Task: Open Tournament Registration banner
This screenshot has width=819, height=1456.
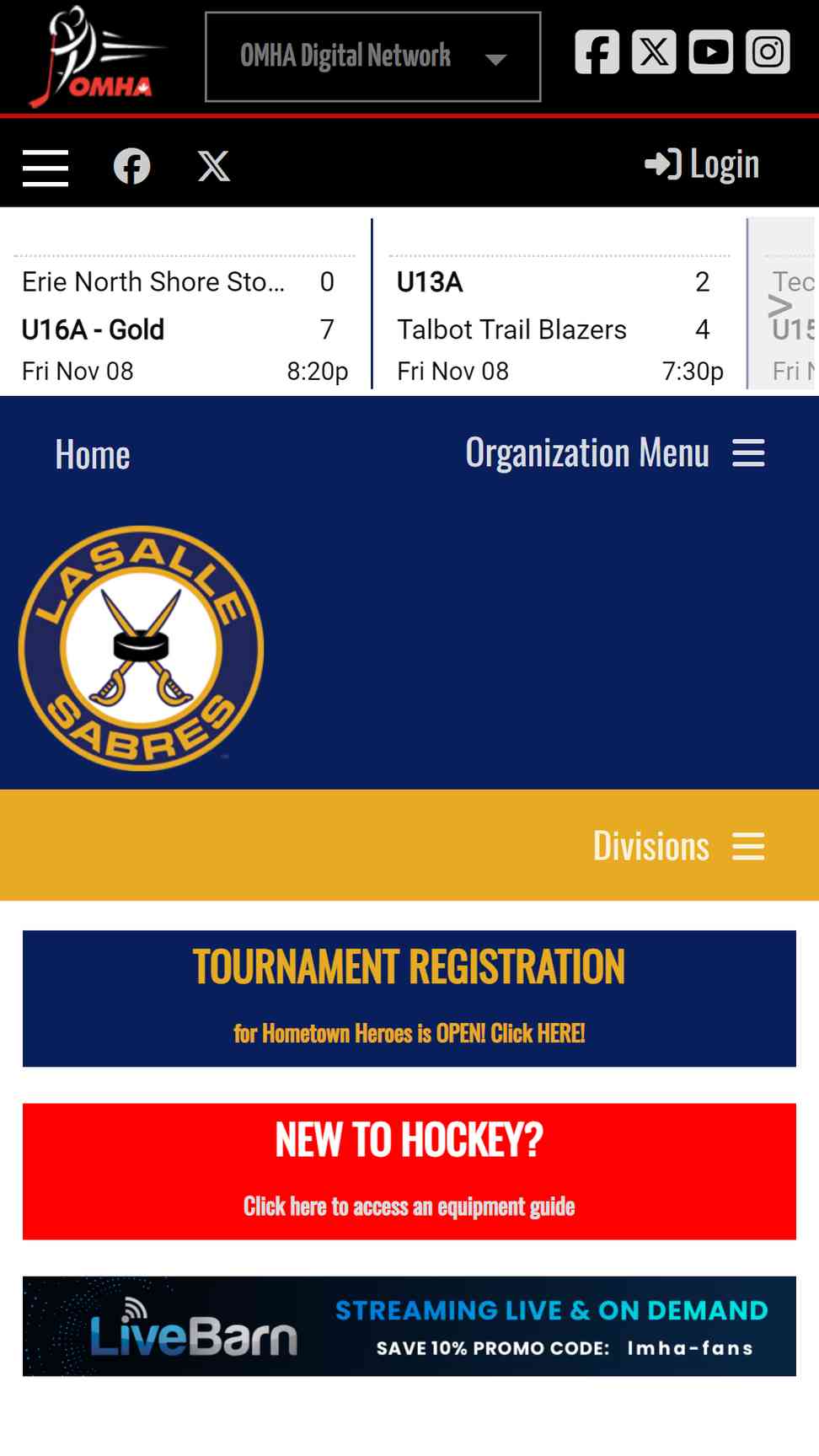Action: point(409,998)
